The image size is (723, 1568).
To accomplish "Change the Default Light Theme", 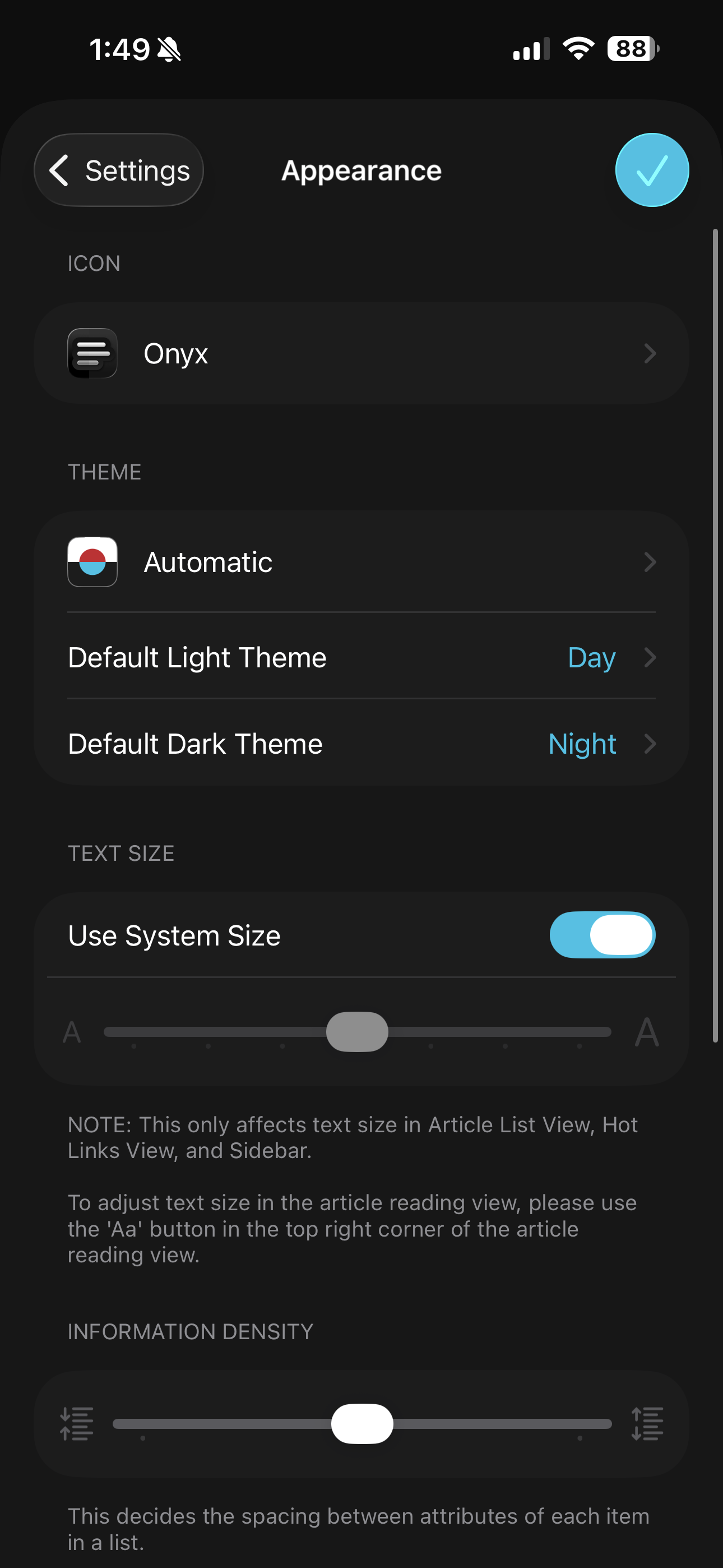I will coord(361,657).
